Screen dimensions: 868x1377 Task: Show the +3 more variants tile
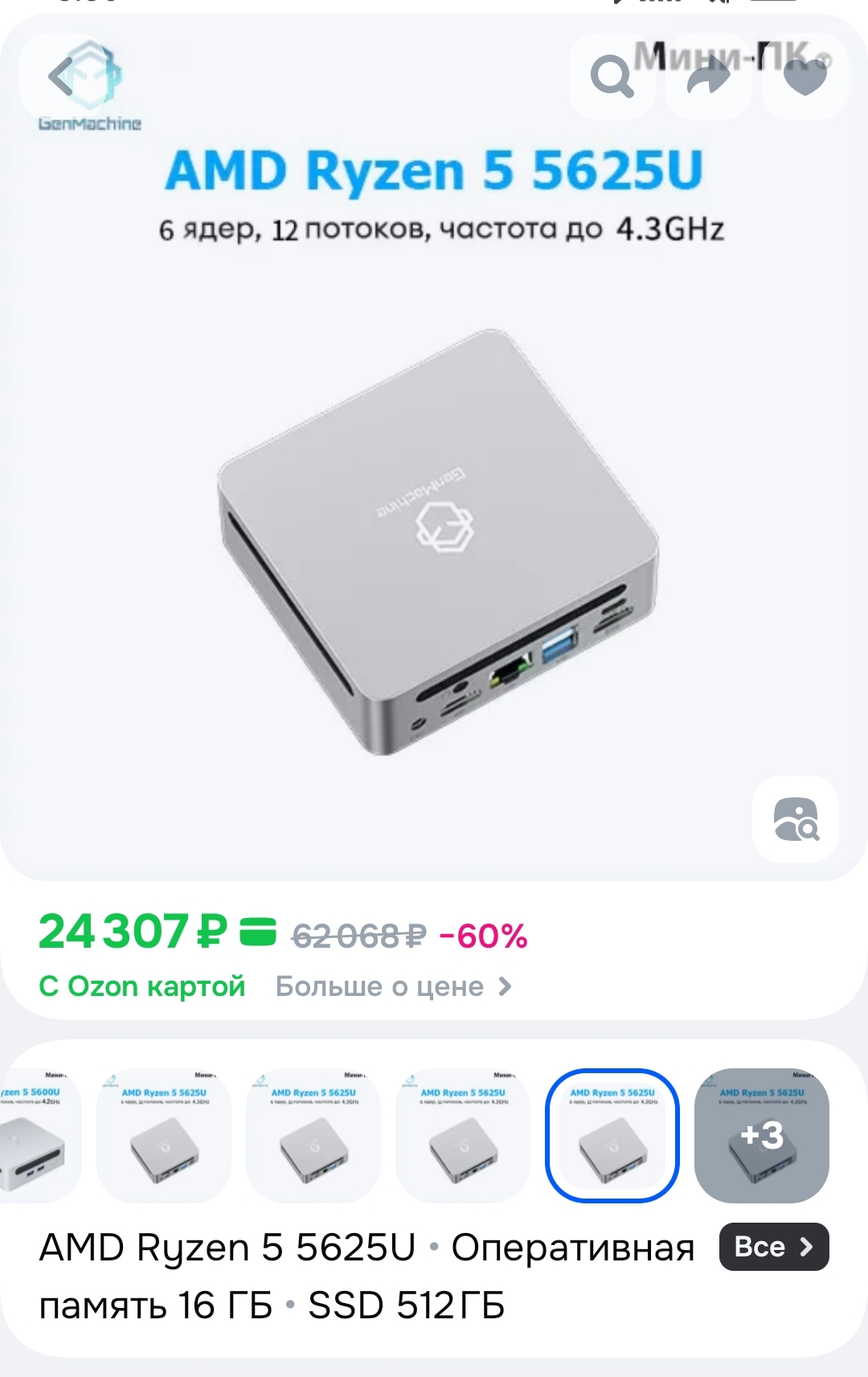pyautogui.click(x=761, y=1135)
